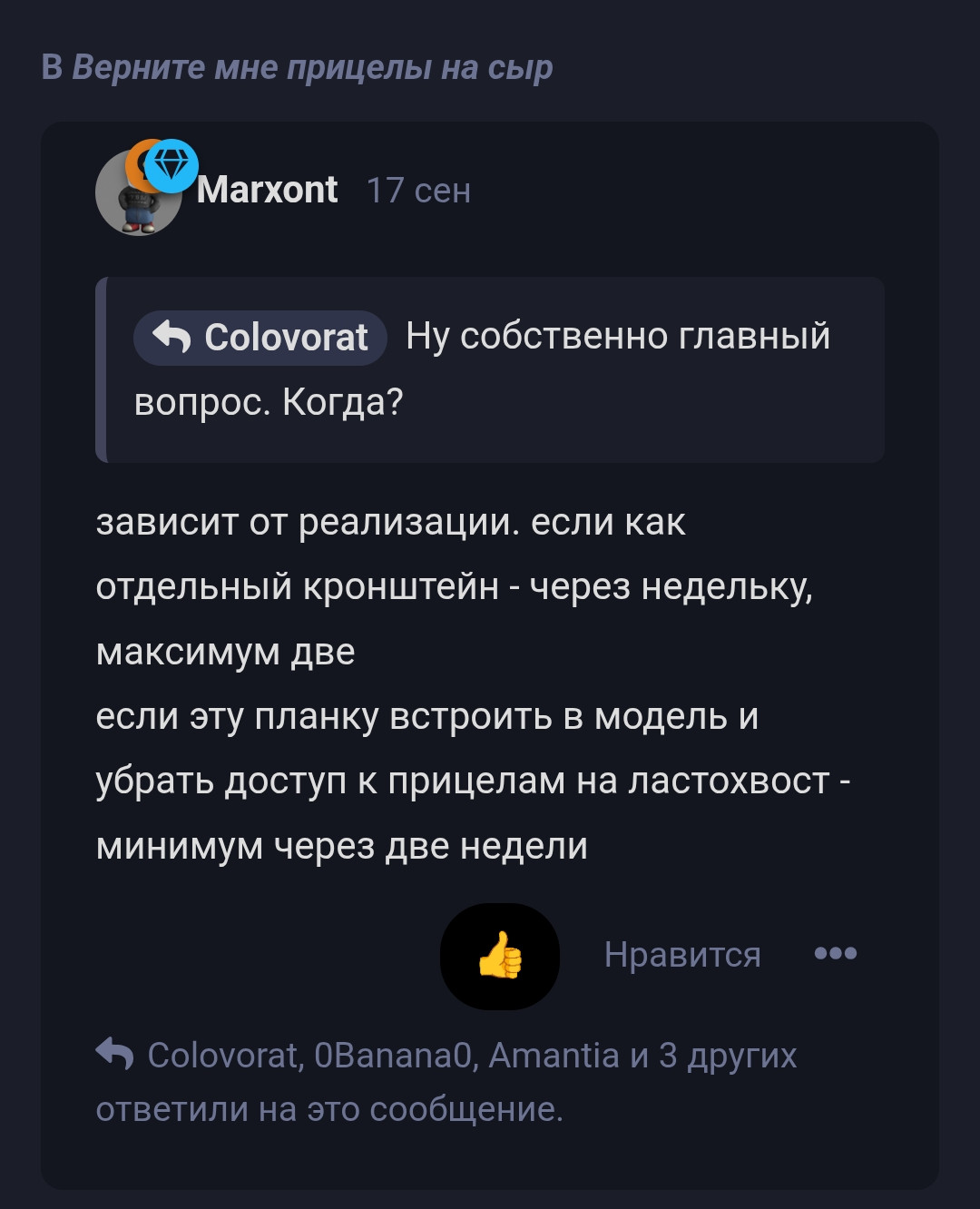Open the three-dot post options menu
The height and width of the screenshot is (1209, 980).
tap(835, 953)
